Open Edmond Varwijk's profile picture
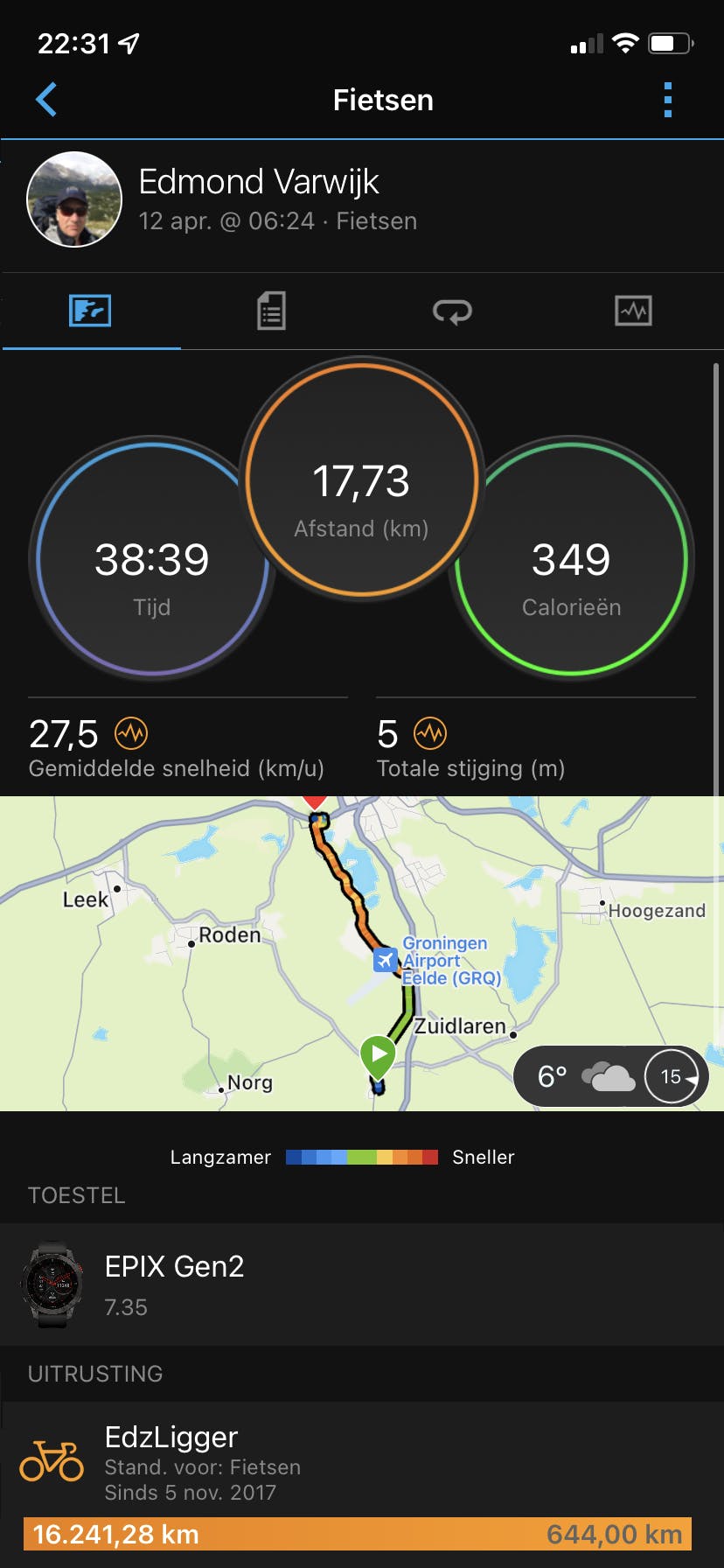The width and height of the screenshot is (724, 1568). coord(74,199)
